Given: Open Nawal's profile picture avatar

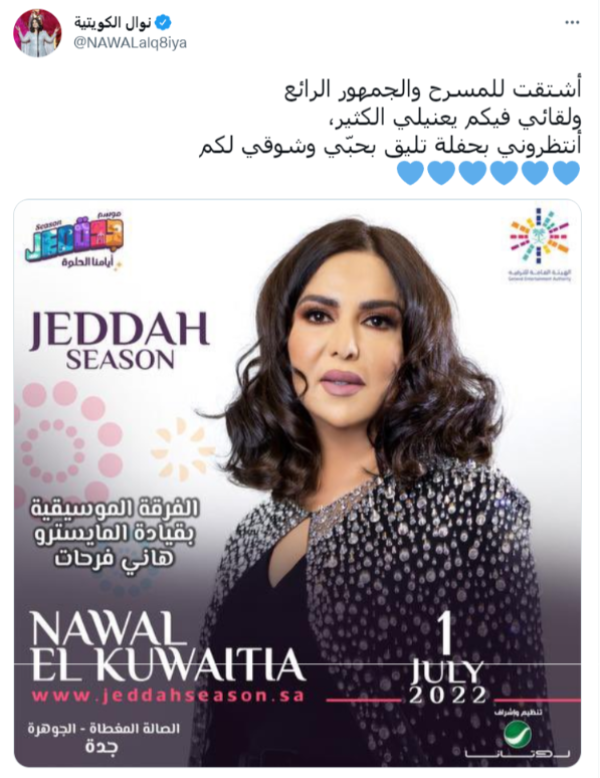Looking at the screenshot, I should pyautogui.click(x=36, y=32).
